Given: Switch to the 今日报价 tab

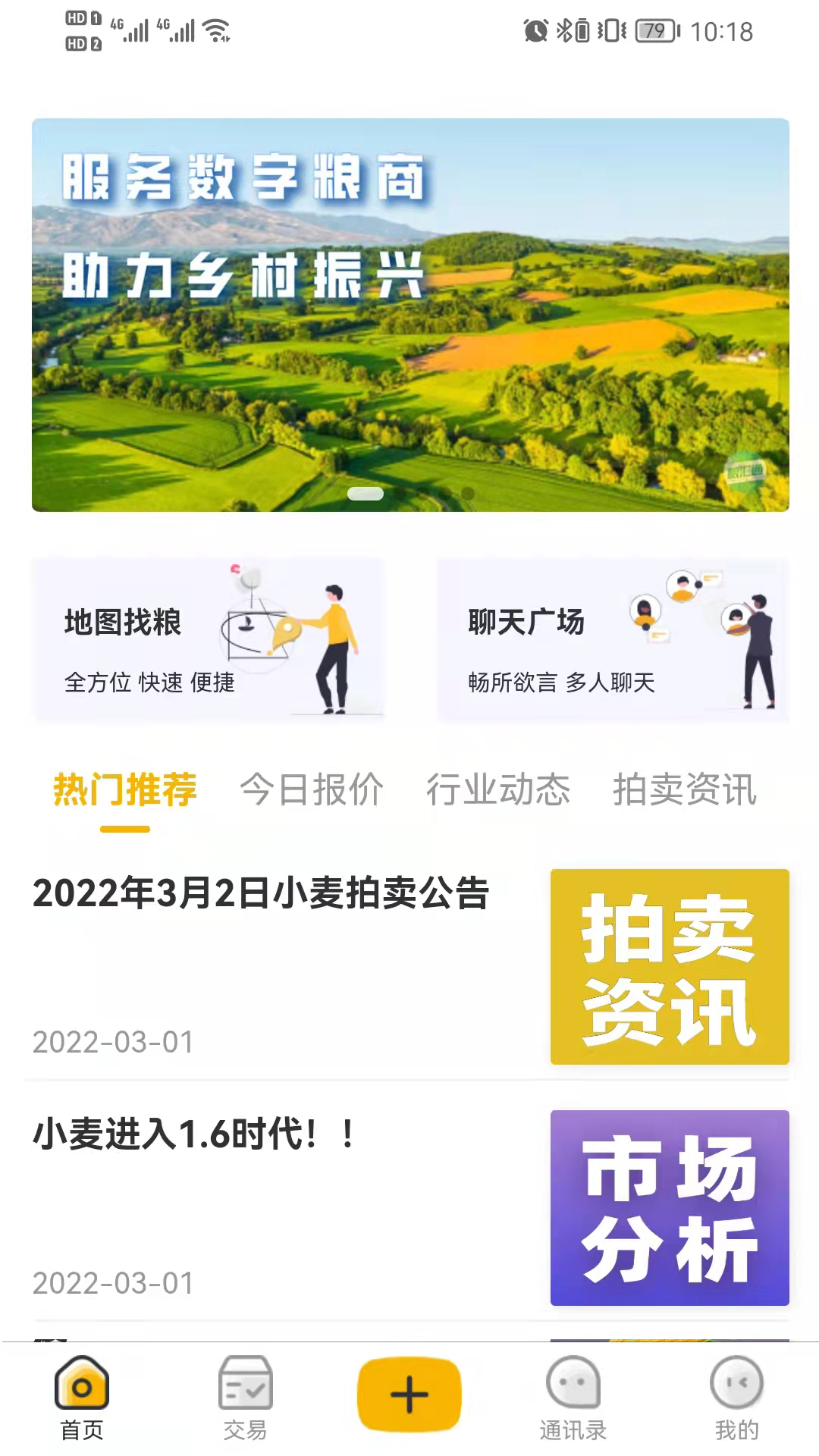Looking at the screenshot, I should click(x=311, y=790).
